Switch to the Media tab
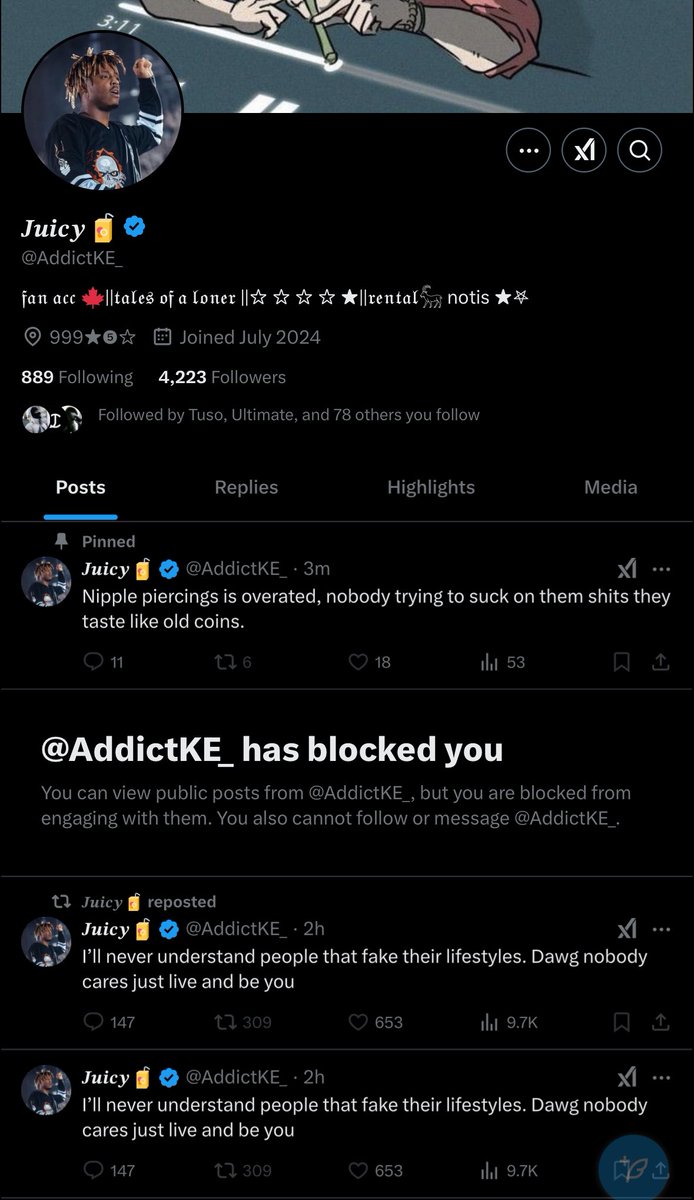Viewport: 694px width, 1200px height. pyautogui.click(x=610, y=487)
